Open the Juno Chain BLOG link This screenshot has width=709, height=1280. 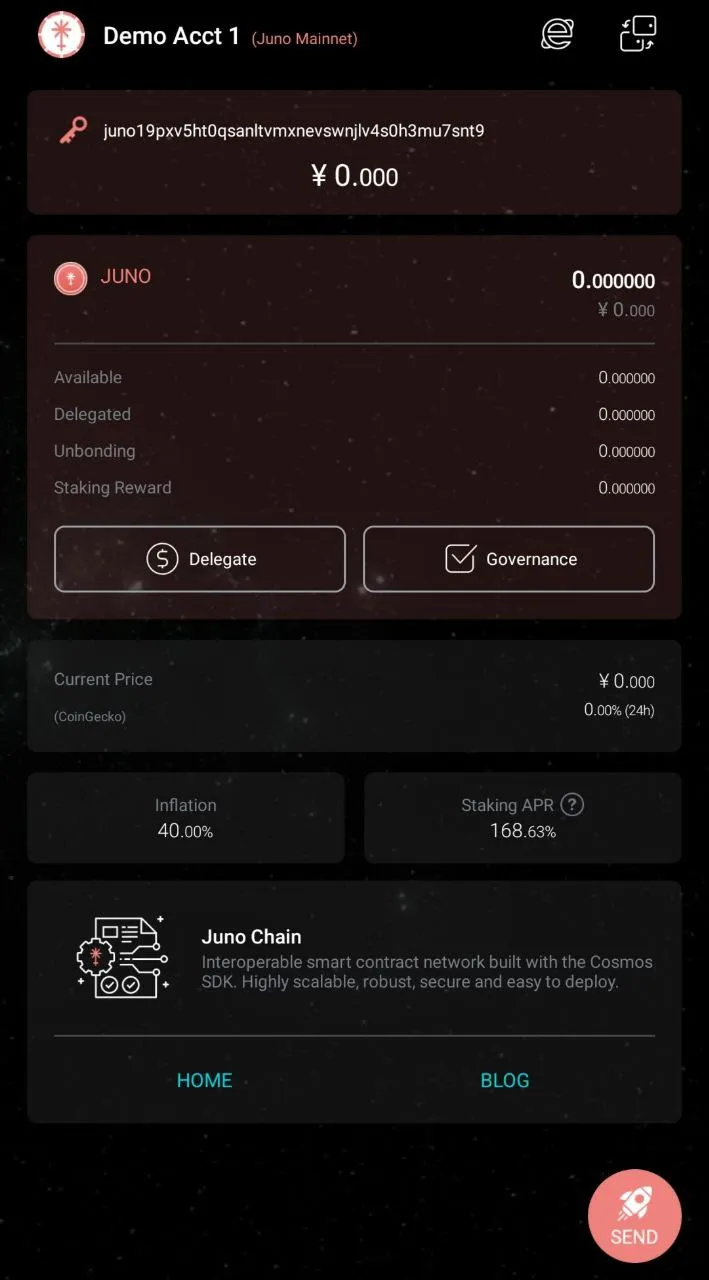click(505, 1080)
